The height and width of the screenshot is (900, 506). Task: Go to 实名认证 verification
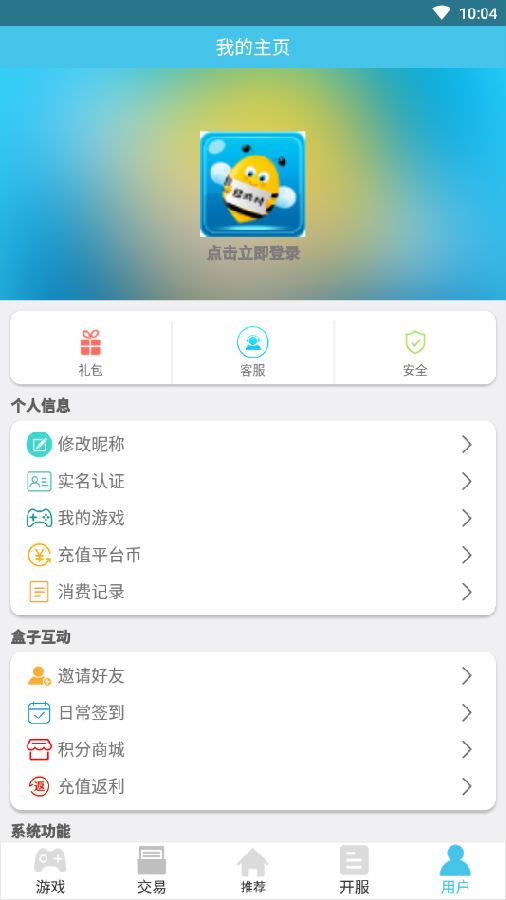(x=253, y=481)
